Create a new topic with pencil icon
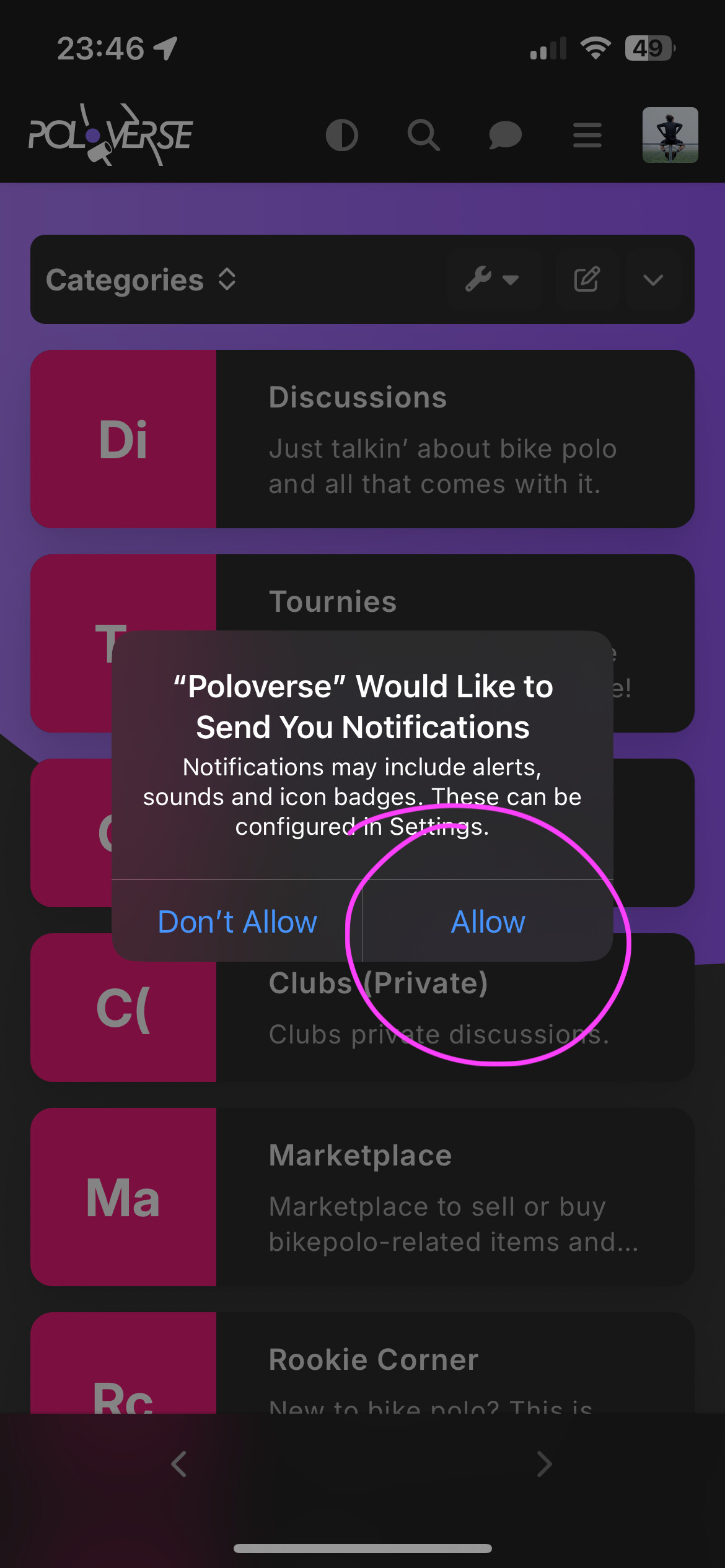The width and height of the screenshot is (725, 1568). point(587,279)
